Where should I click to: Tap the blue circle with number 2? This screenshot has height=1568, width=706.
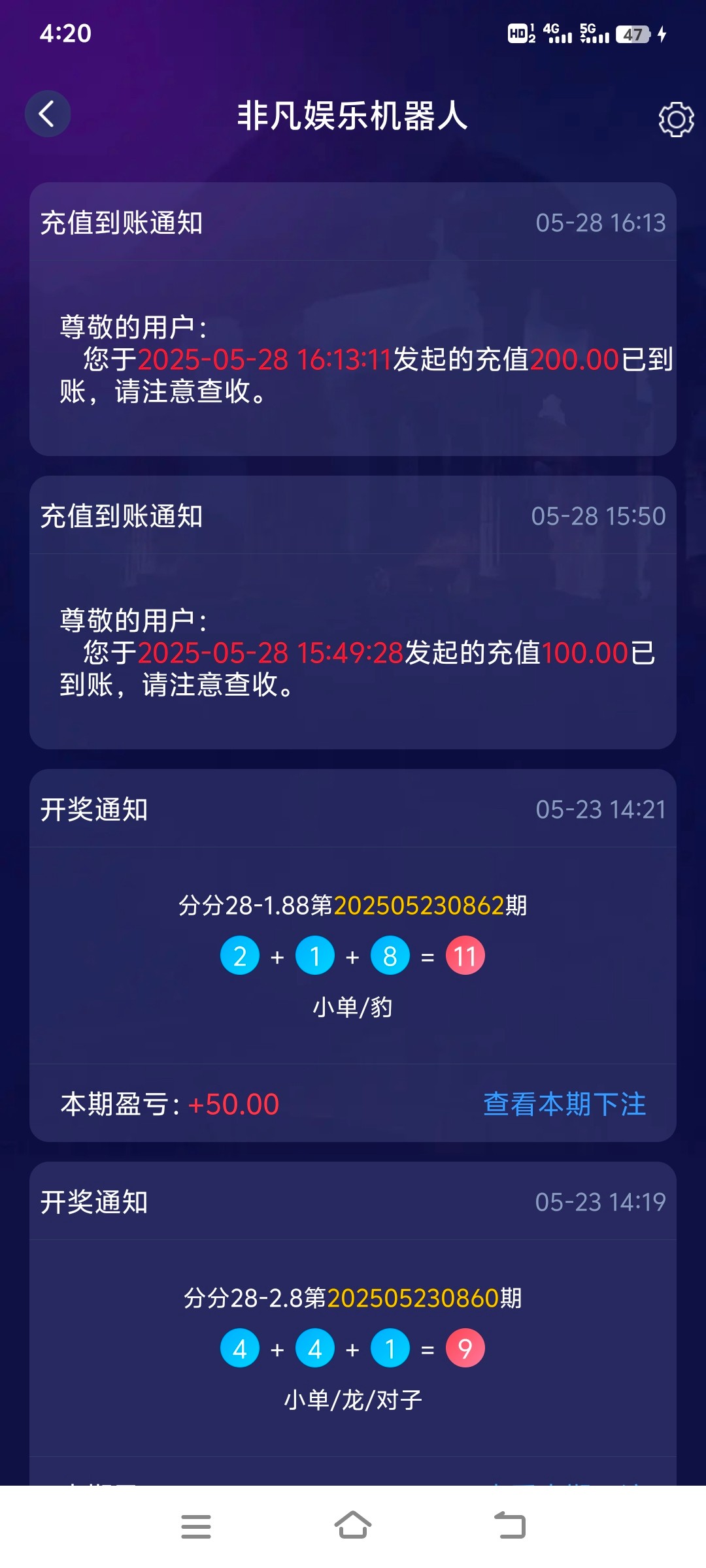point(240,956)
